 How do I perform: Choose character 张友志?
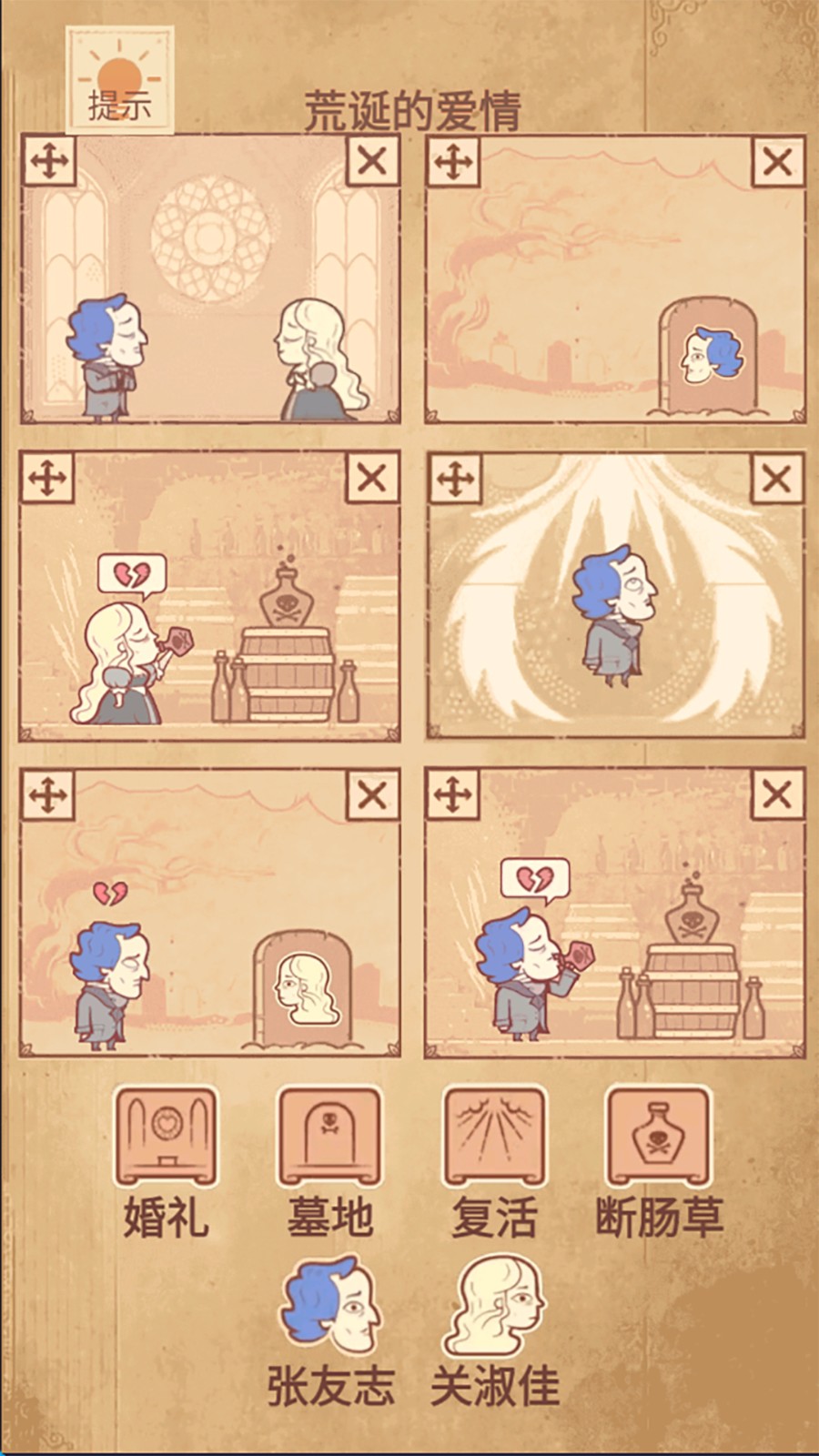329,1303
